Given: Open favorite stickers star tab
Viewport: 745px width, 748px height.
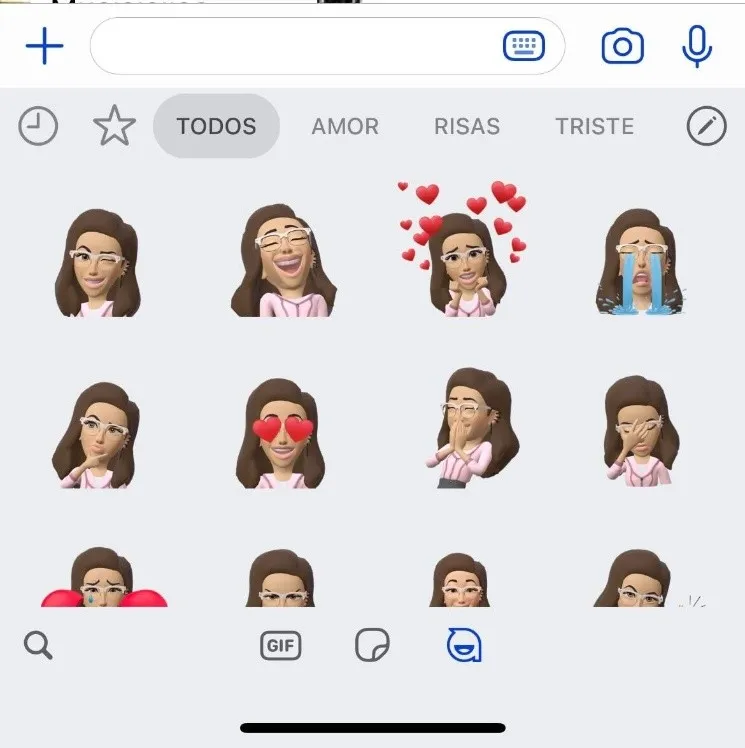Looking at the screenshot, I should point(114,127).
